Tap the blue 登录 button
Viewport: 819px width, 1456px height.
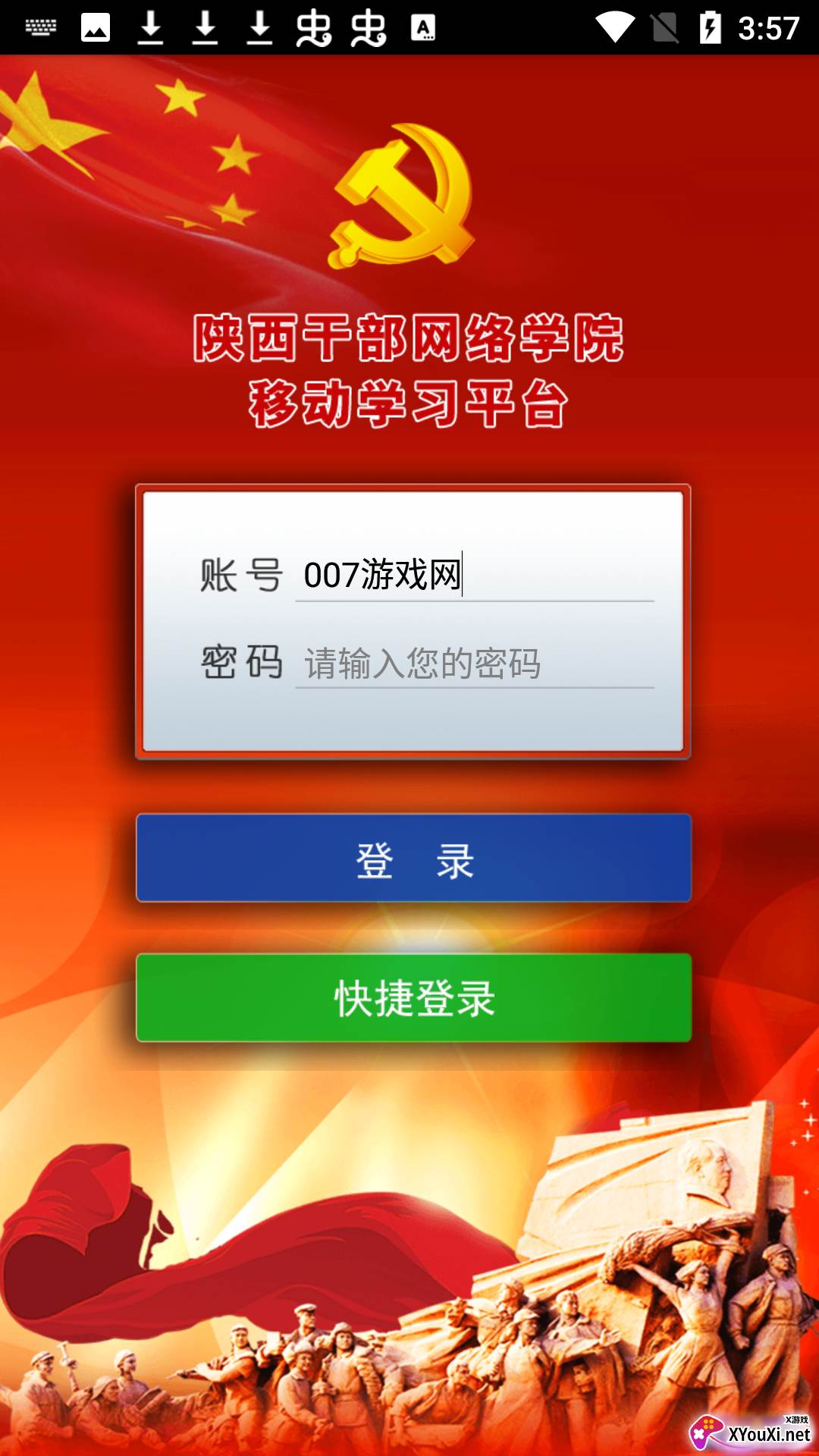(414, 858)
